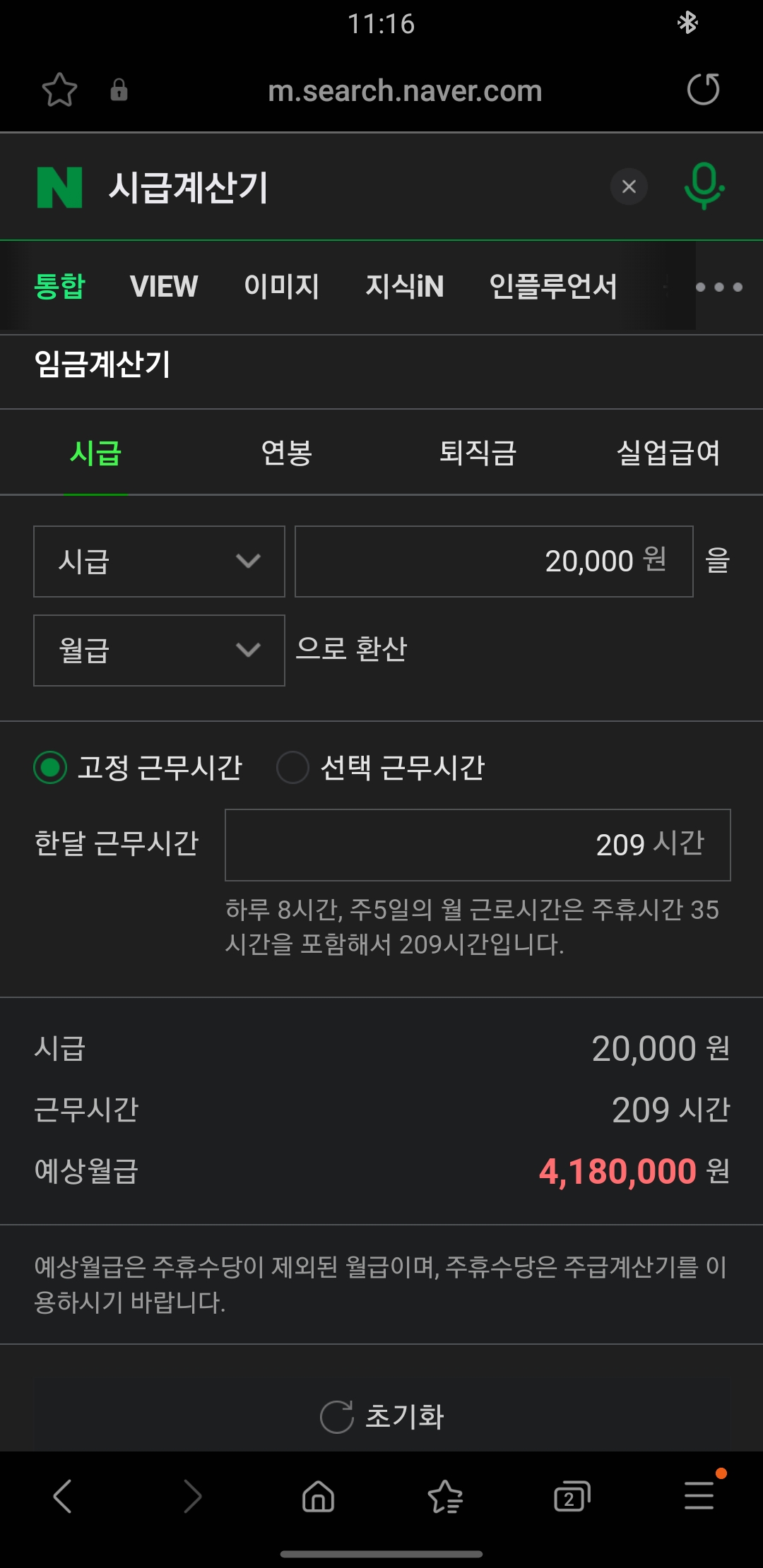Select the 퇴직금 calculator tab
Screen dimensions: 763x1568
click(x=478, y=453)
